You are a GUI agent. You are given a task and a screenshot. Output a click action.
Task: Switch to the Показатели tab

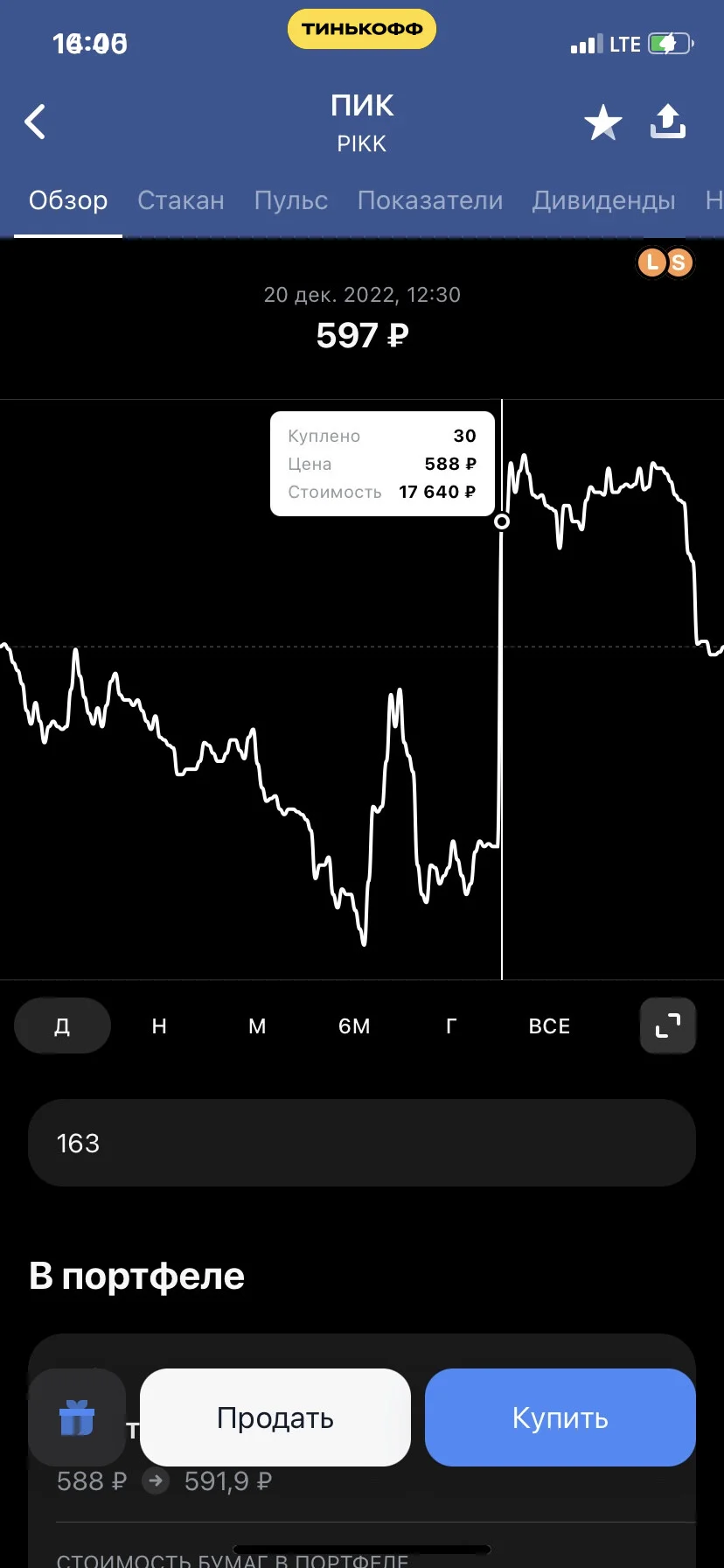[x=430, y=200]
